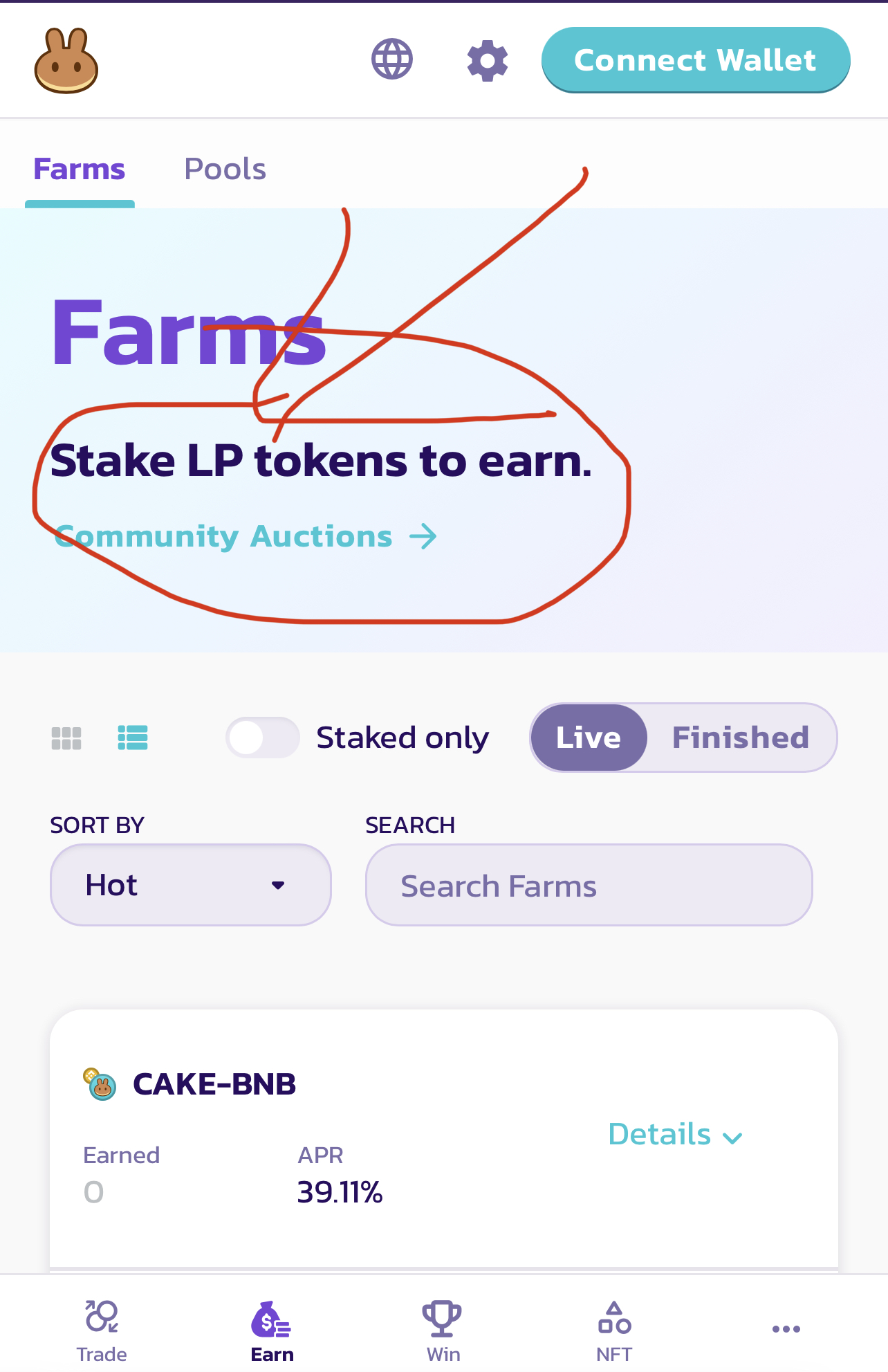Show Finished farms

tap(740, 738)
